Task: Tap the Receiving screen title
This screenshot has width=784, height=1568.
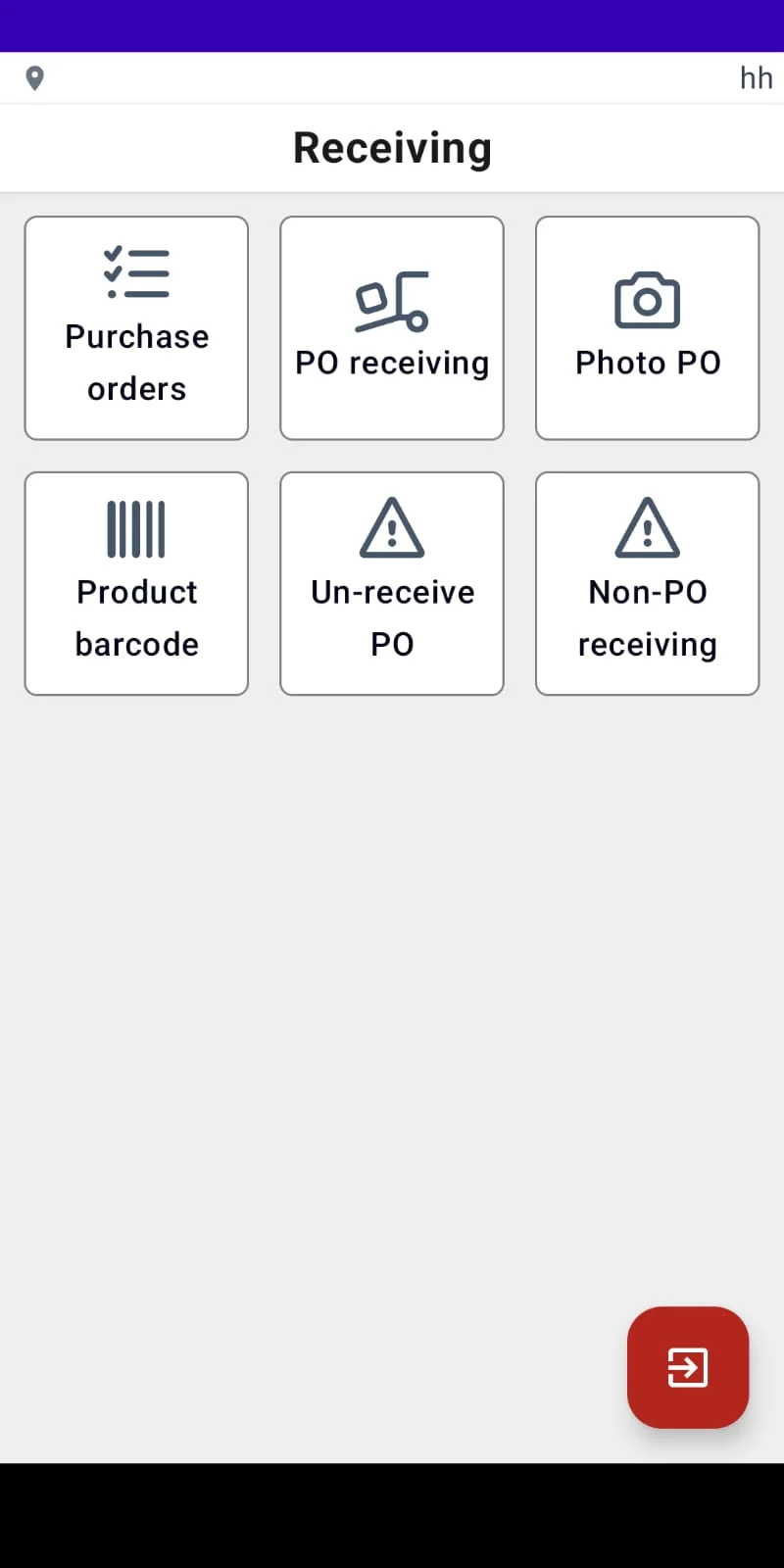Action: click(x=392, y=147)
